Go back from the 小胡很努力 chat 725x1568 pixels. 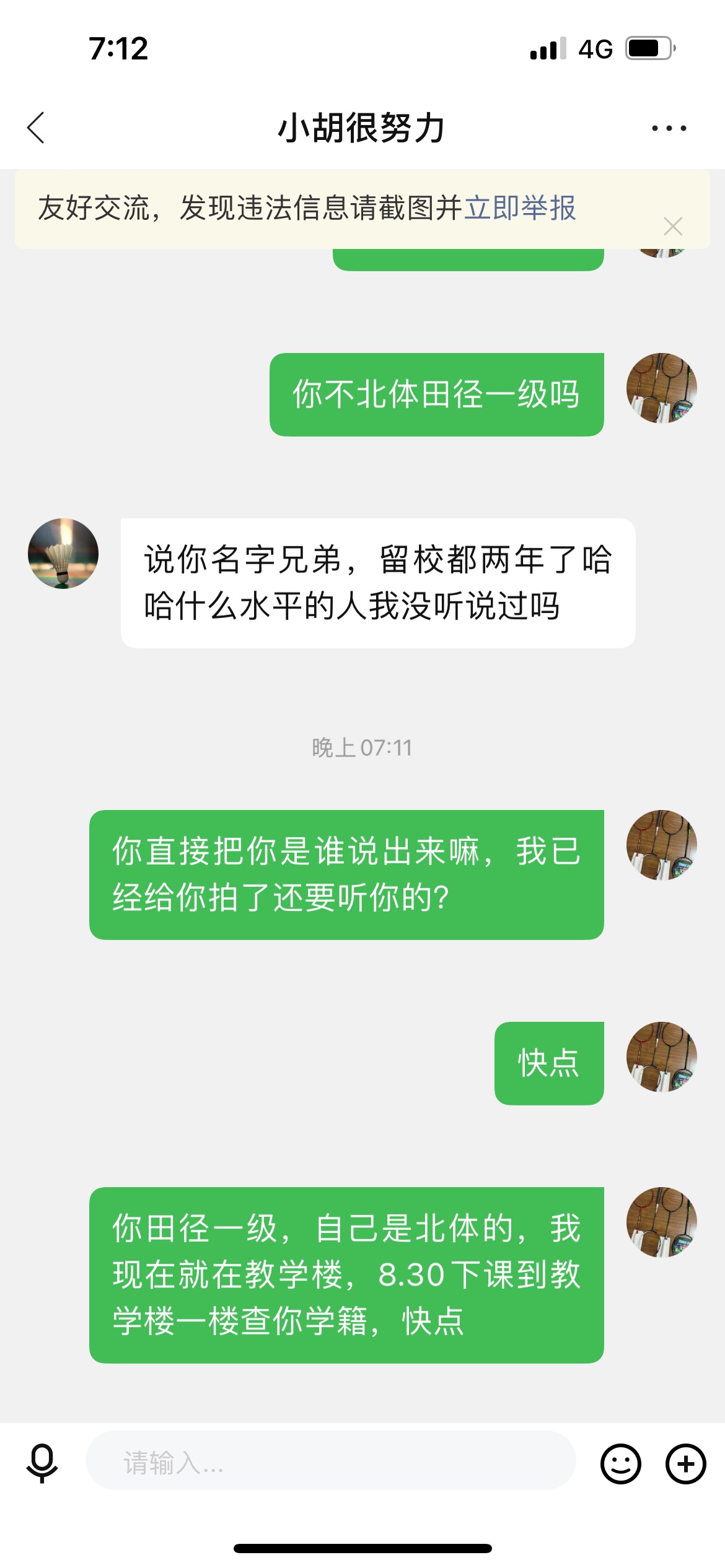(37, 128)
